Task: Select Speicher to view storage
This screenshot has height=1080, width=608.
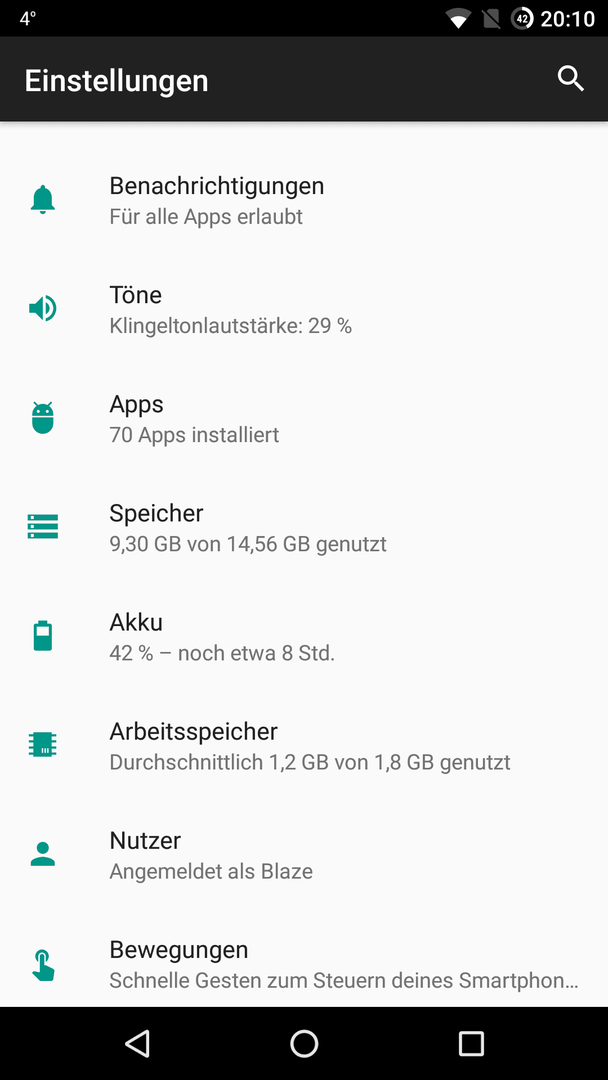Action: coord(304,527)
